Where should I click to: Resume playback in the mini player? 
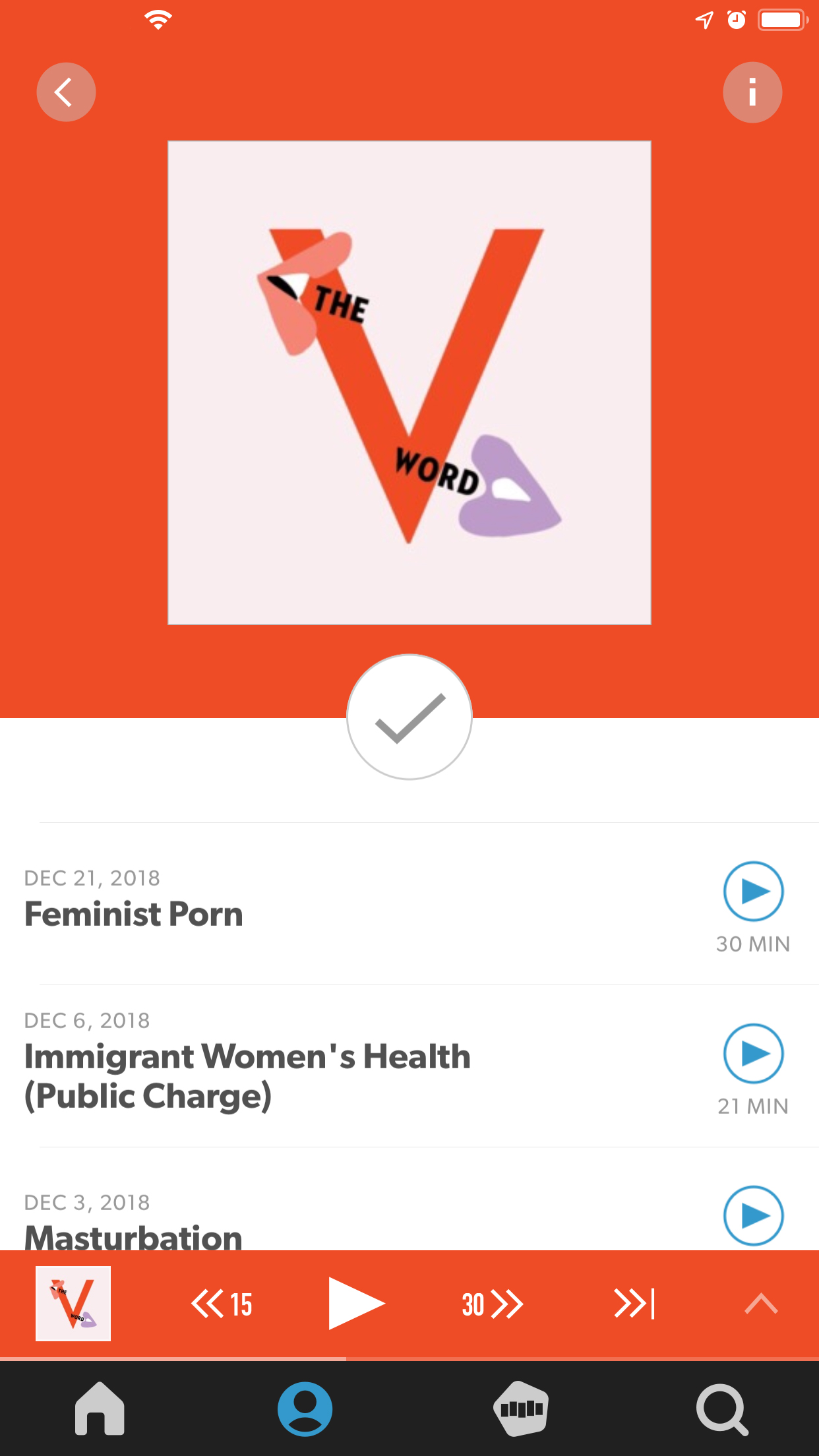click(x=356, y=1304)
